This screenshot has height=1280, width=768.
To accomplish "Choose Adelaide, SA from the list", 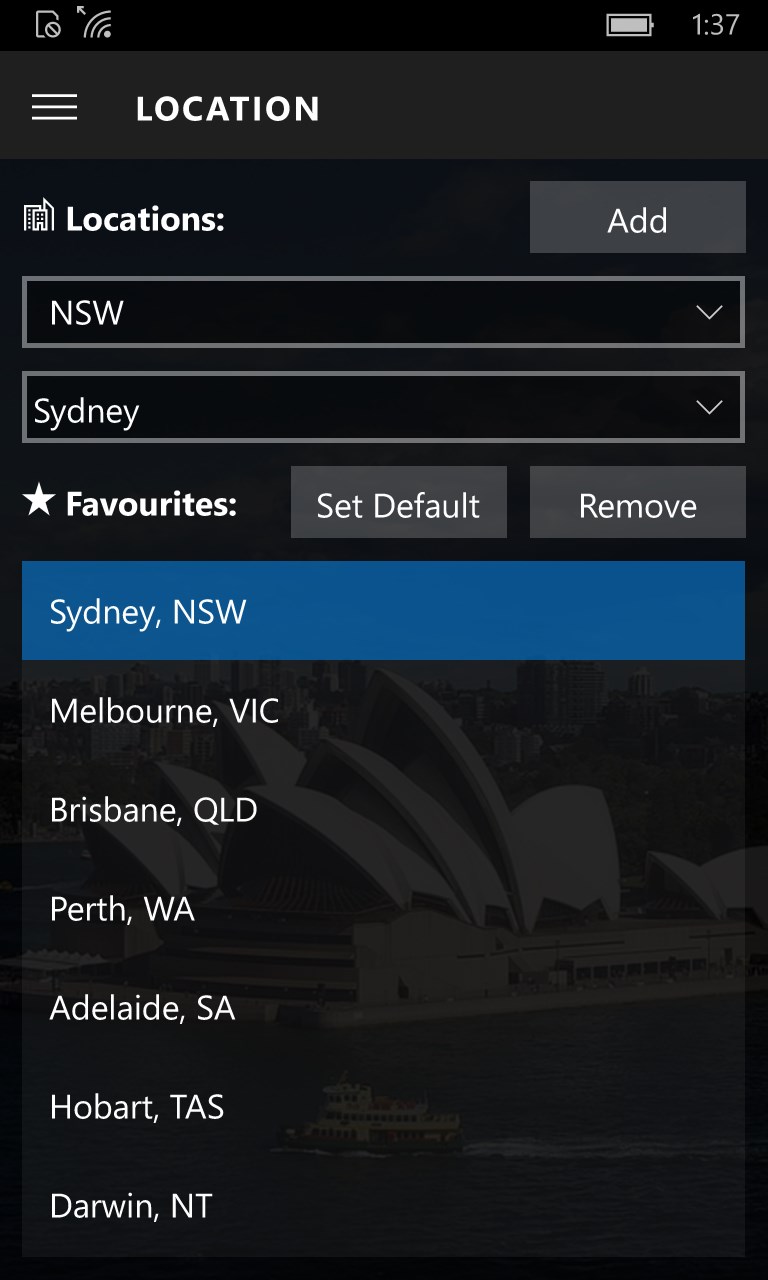I will [x=383, y=1007].
